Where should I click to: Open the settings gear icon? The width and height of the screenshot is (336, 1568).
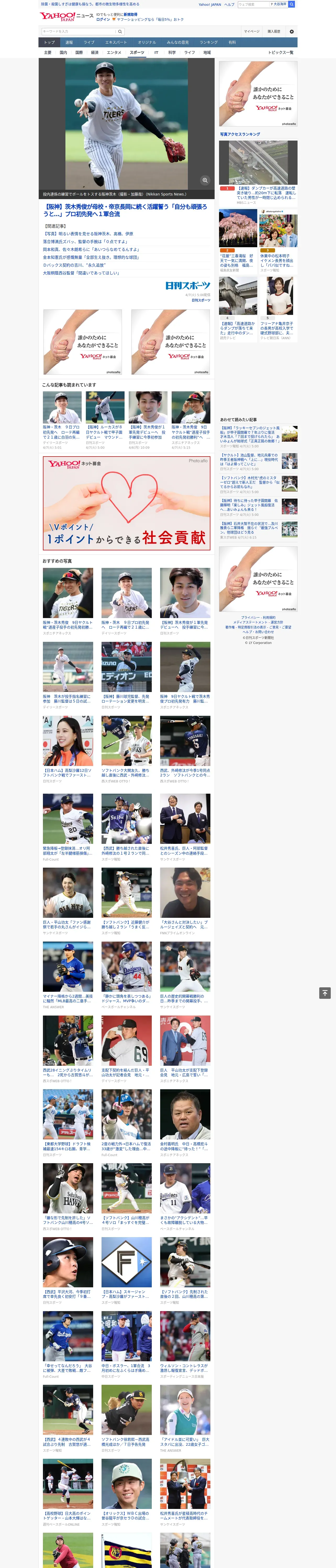(x=292, y=31)
